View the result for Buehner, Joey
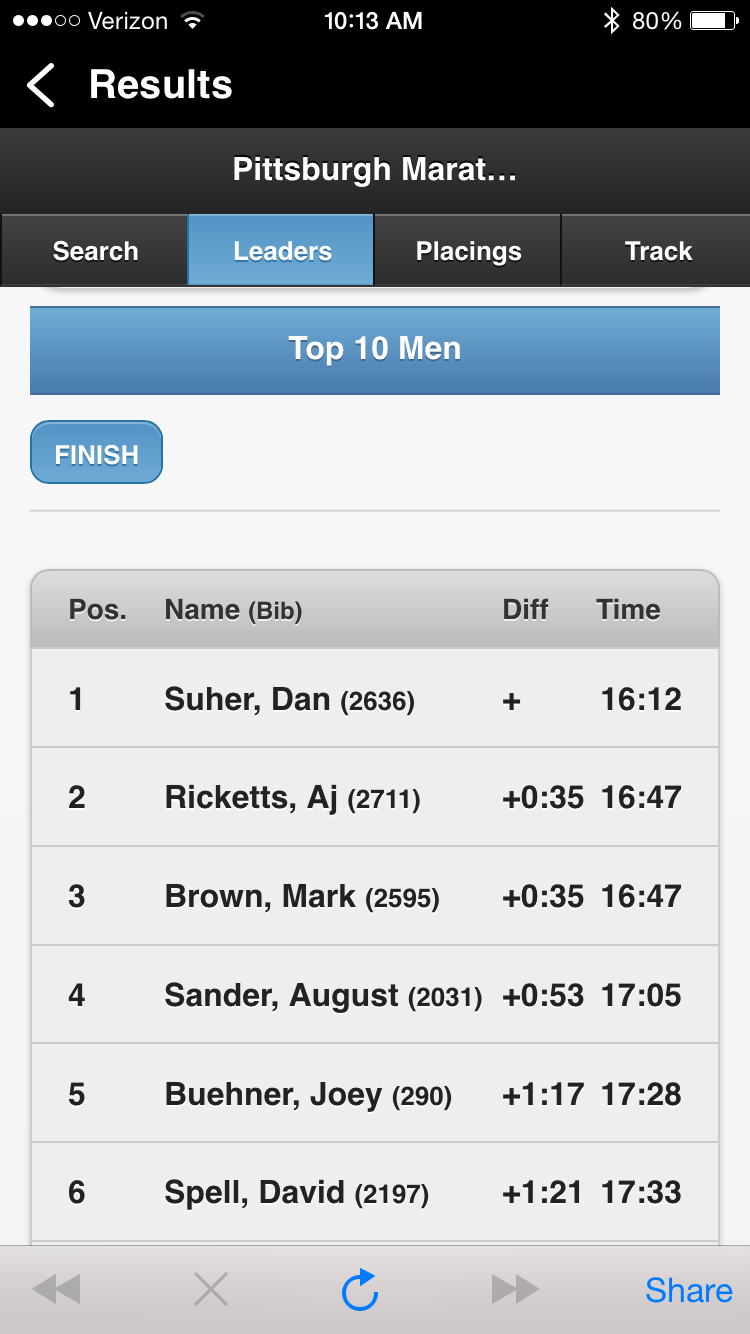Viewport: 750px width, 1334px height. coord(375,1094)
